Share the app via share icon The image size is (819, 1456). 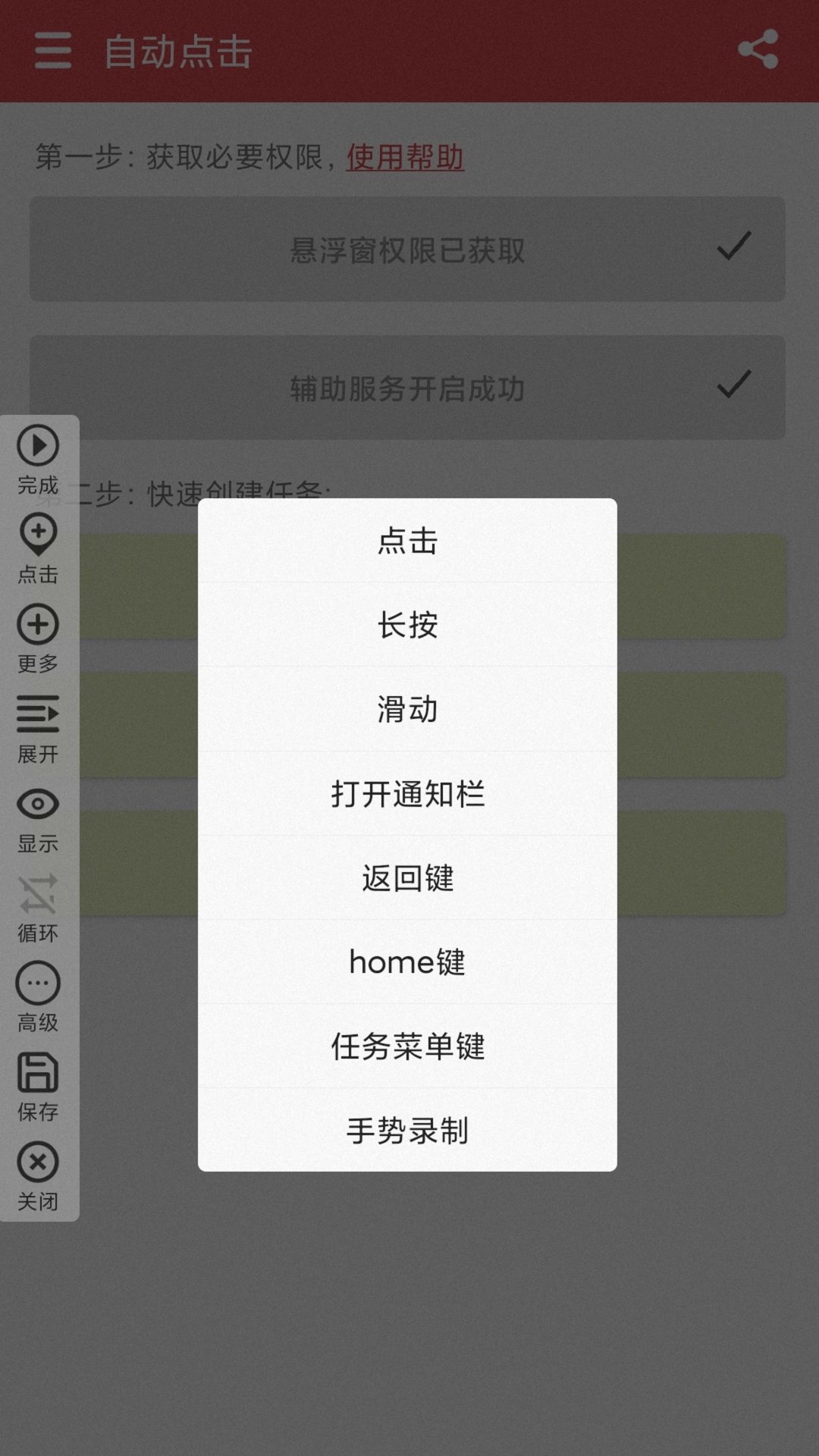[x=758, y=50]
